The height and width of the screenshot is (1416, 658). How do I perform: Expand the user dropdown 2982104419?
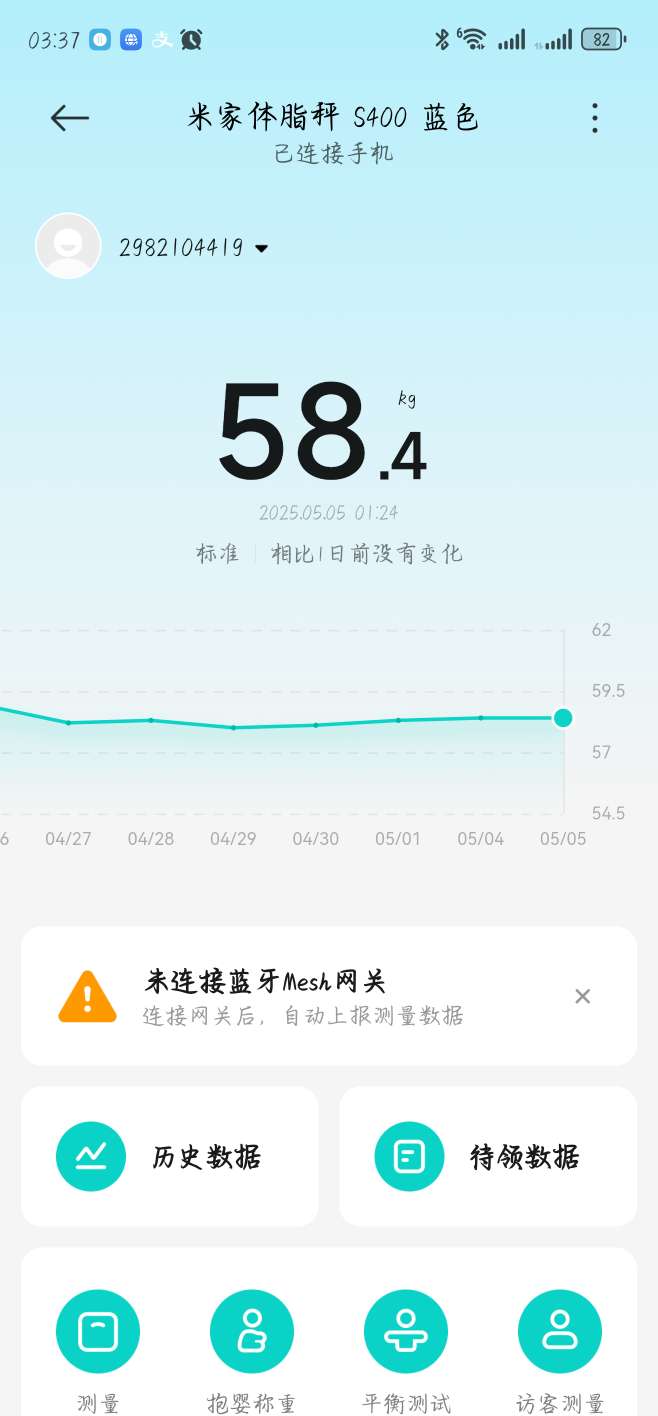pyautogui.click(x=194, y=247)
